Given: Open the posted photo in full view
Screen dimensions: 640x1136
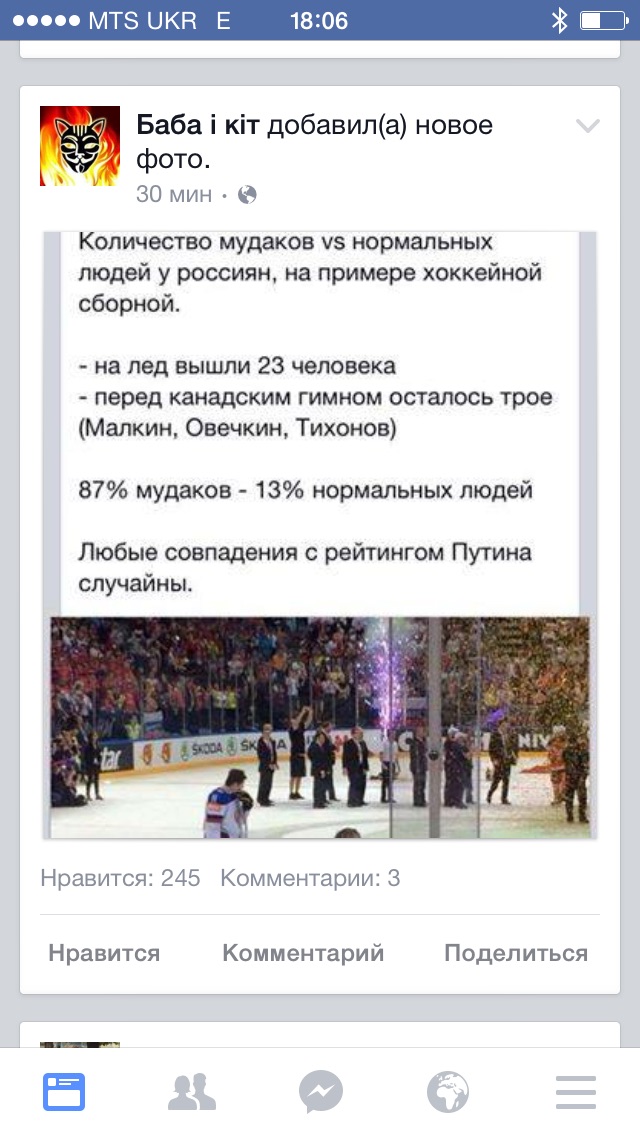Looking at the screenshot, I should click(320, 535).
